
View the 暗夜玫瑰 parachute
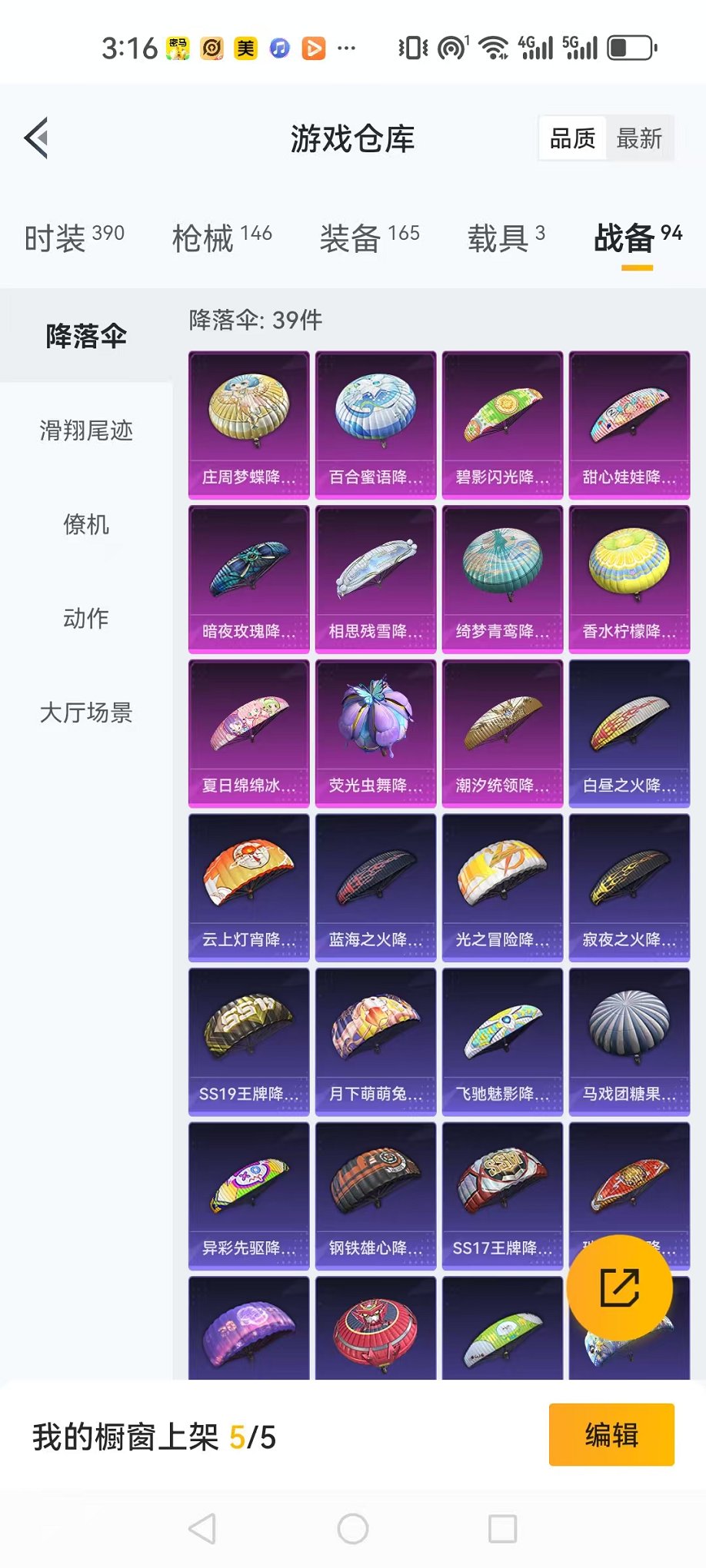coord(248,580)
